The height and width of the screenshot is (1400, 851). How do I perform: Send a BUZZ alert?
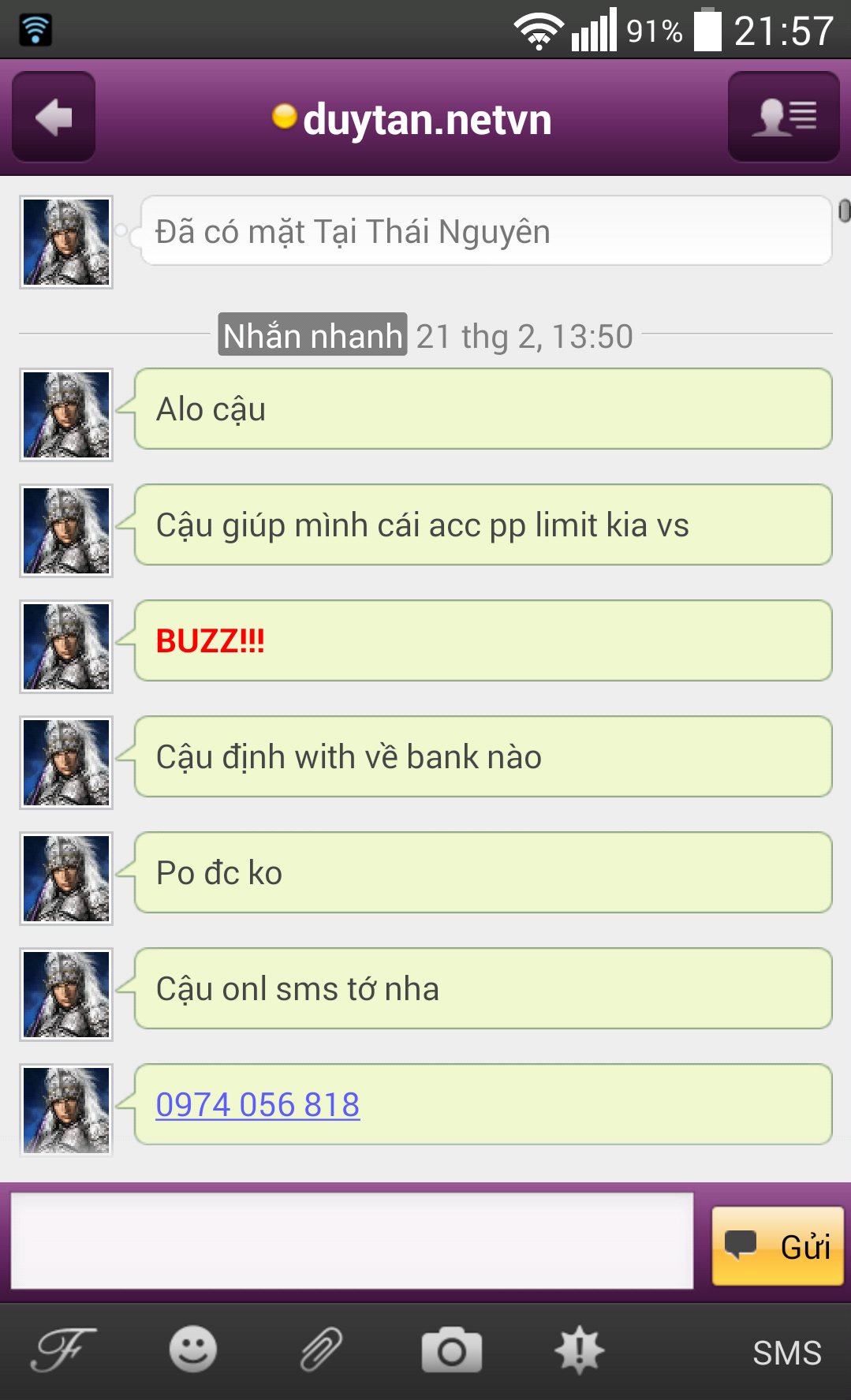pos(580,1350)
